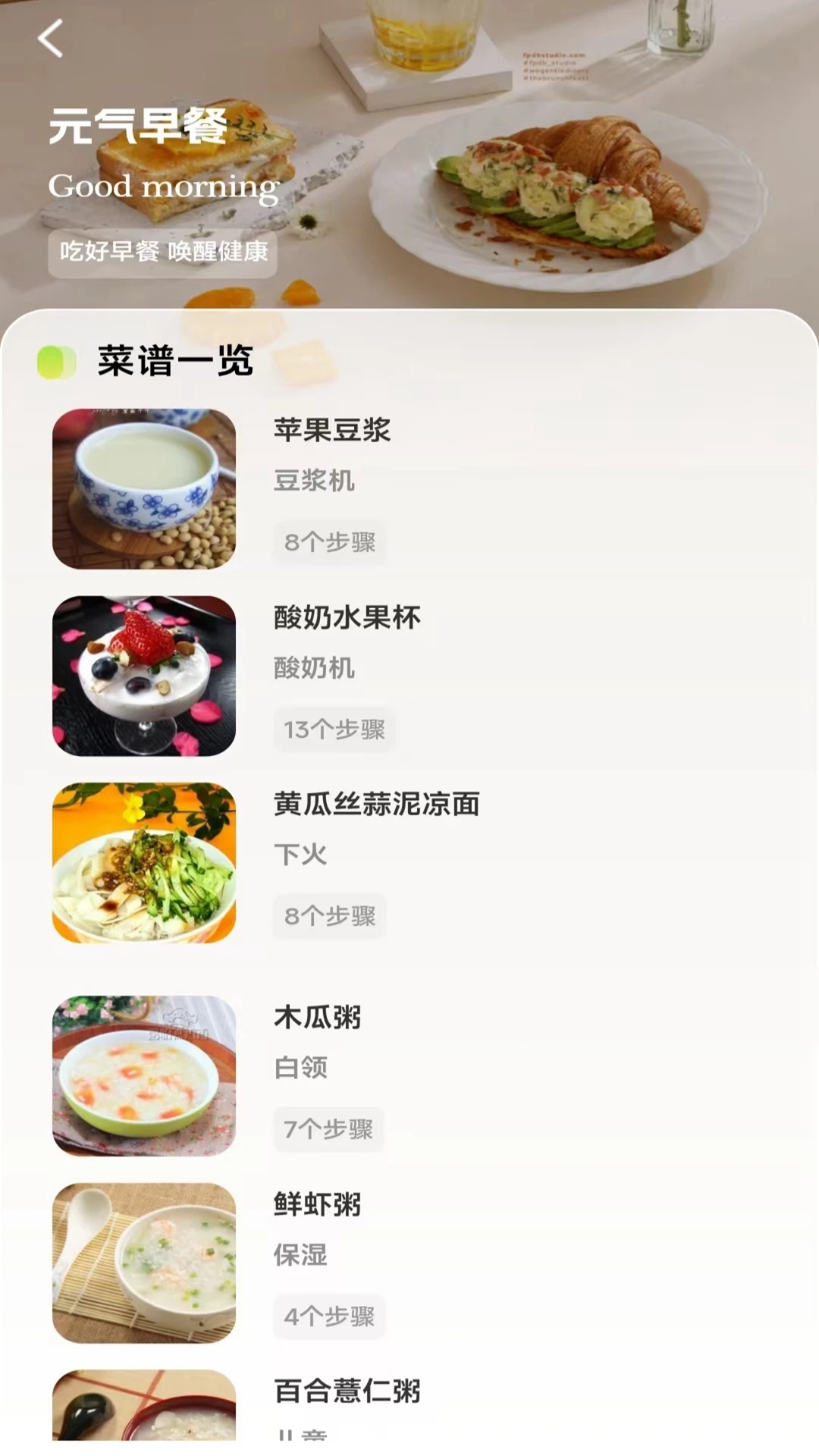Open the 8个步骤 badge for 苹果豆浆
Screen dimensions: 819x1456
pos(329,541)
